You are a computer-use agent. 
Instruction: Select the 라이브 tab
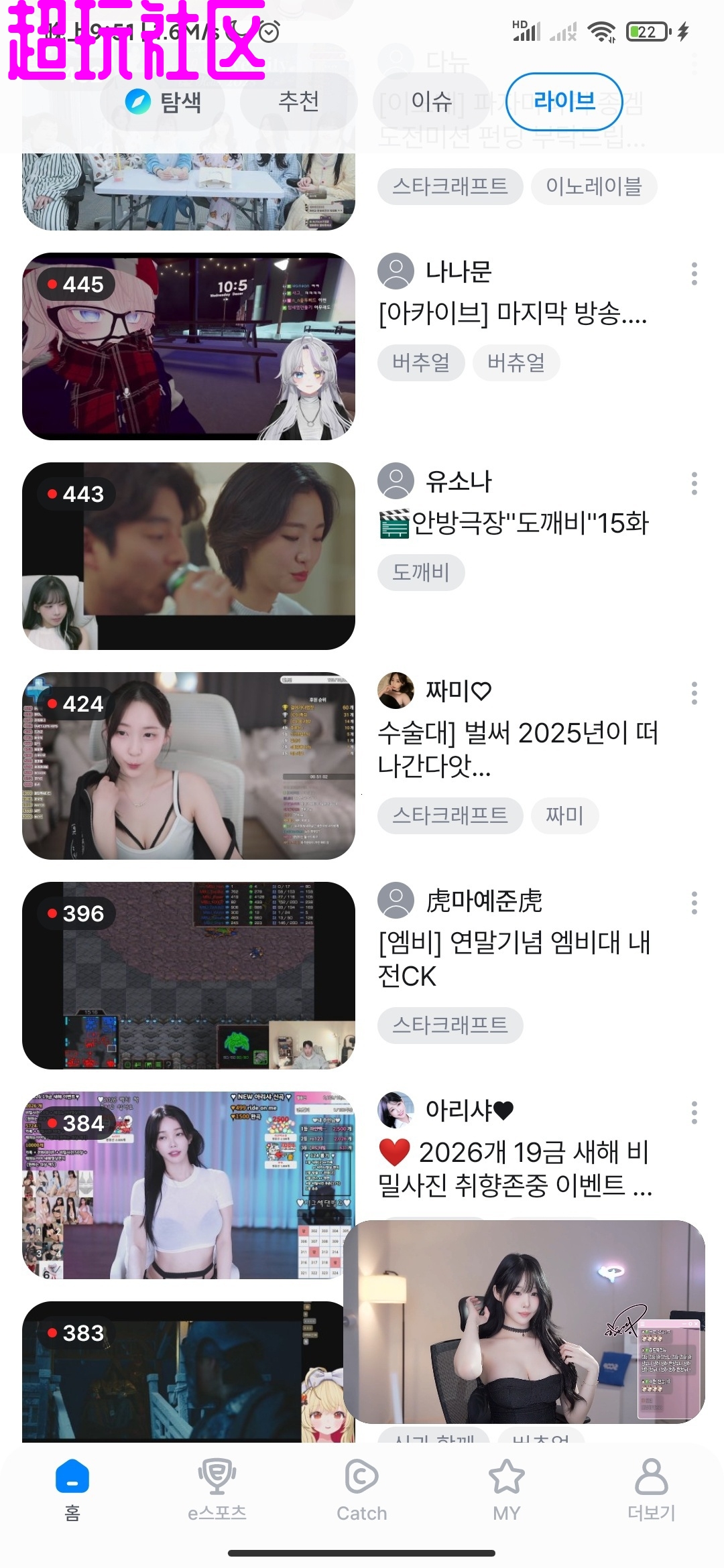click(x=564, y=102)
